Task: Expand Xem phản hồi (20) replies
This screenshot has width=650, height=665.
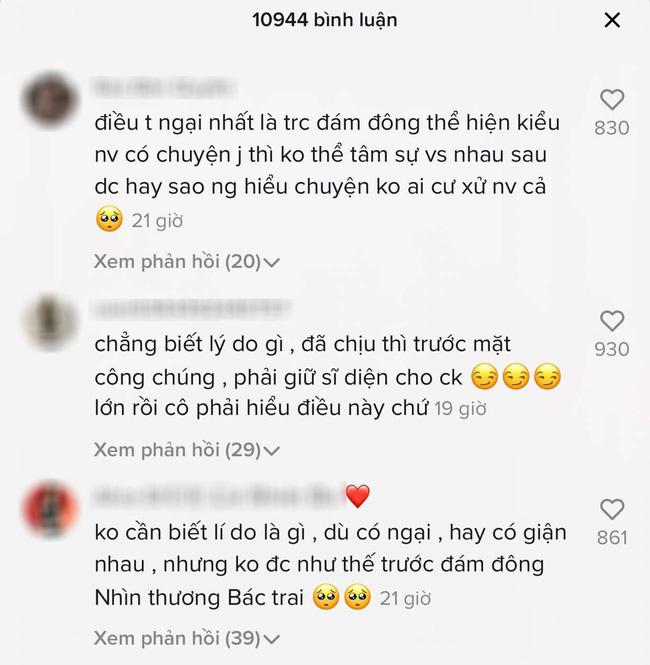Action: click(186, 262)
